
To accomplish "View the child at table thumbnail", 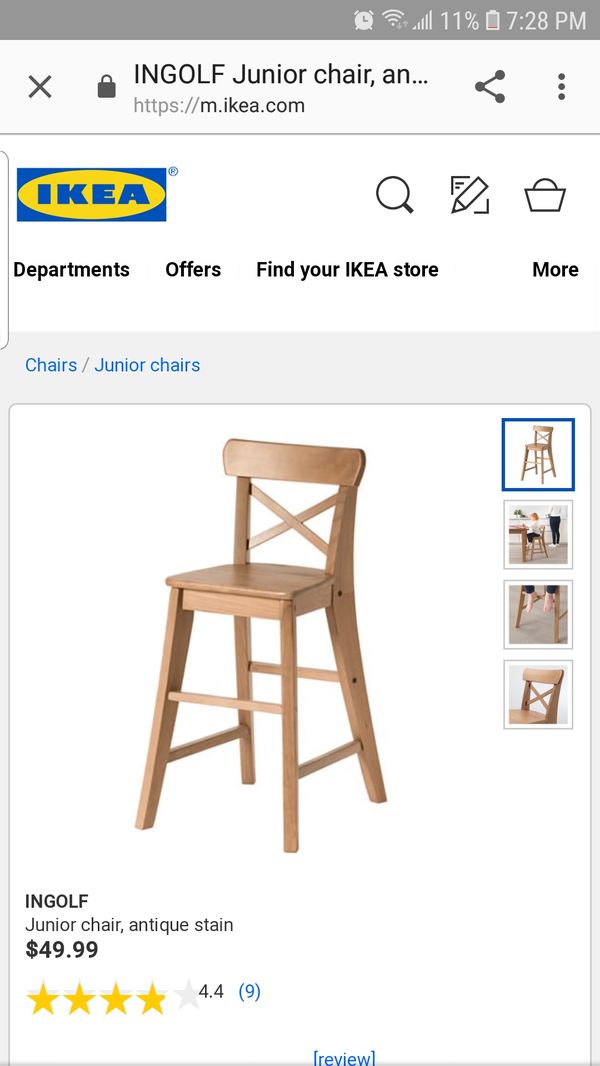I will pyautogui.click(x=538, y=535).
